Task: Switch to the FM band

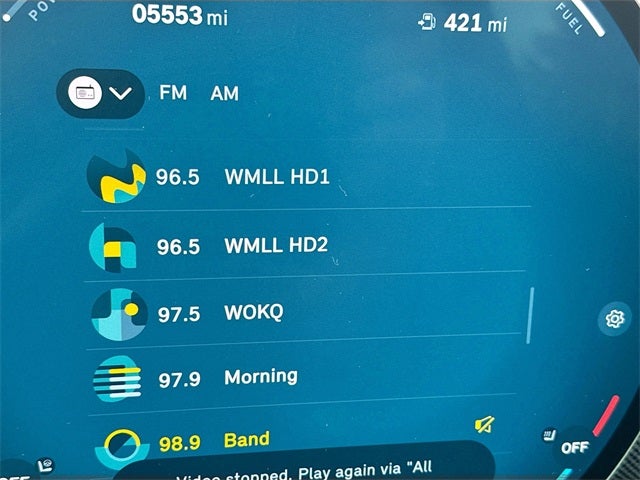Action: (173, 93)
